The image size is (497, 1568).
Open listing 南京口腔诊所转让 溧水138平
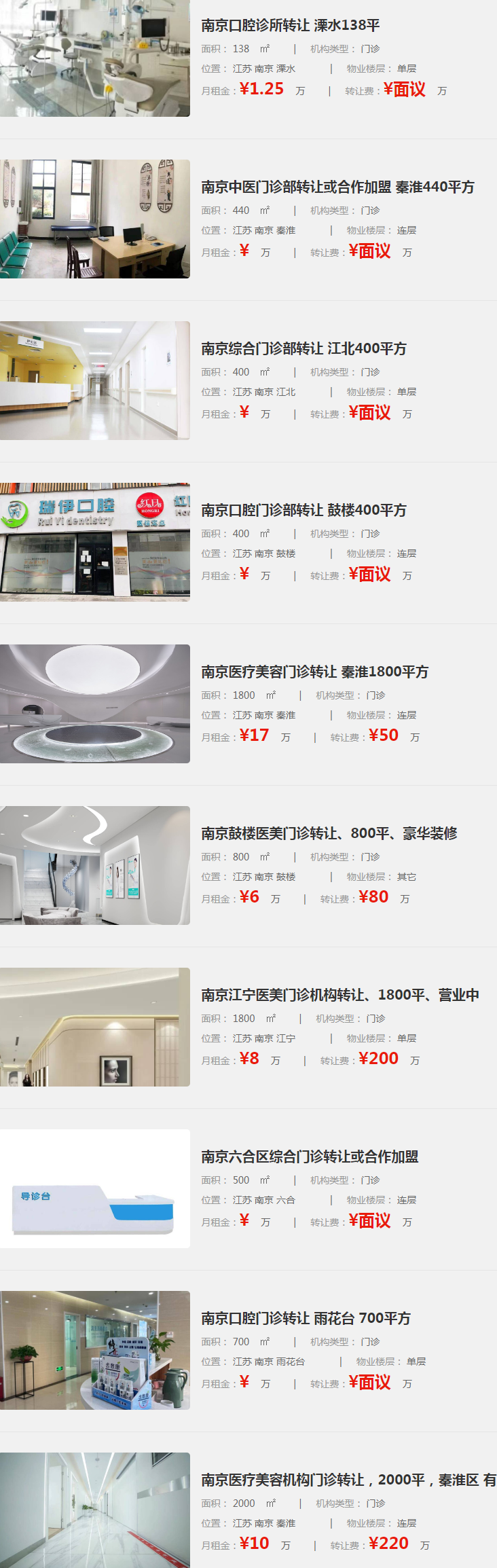click(290, 26)
